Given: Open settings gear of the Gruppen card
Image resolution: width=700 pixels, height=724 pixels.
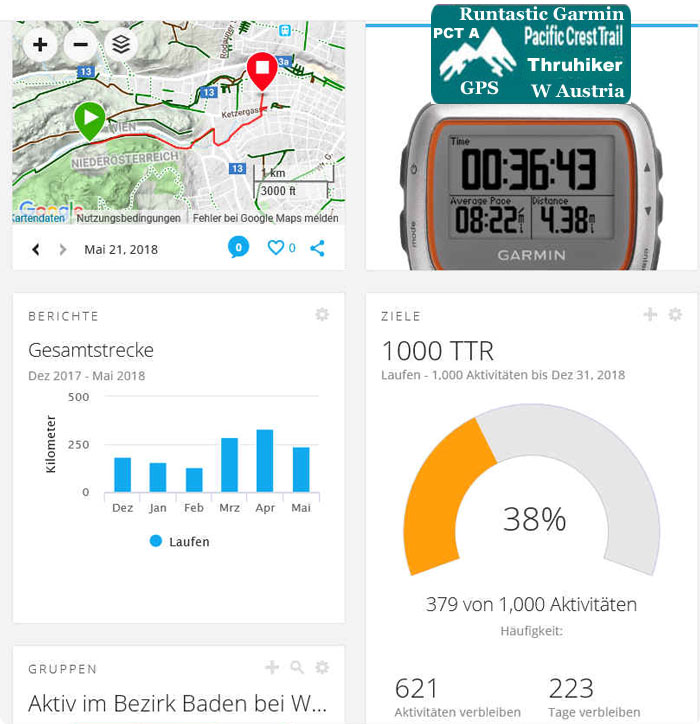Looking at the screenshot, I should 322,668.
